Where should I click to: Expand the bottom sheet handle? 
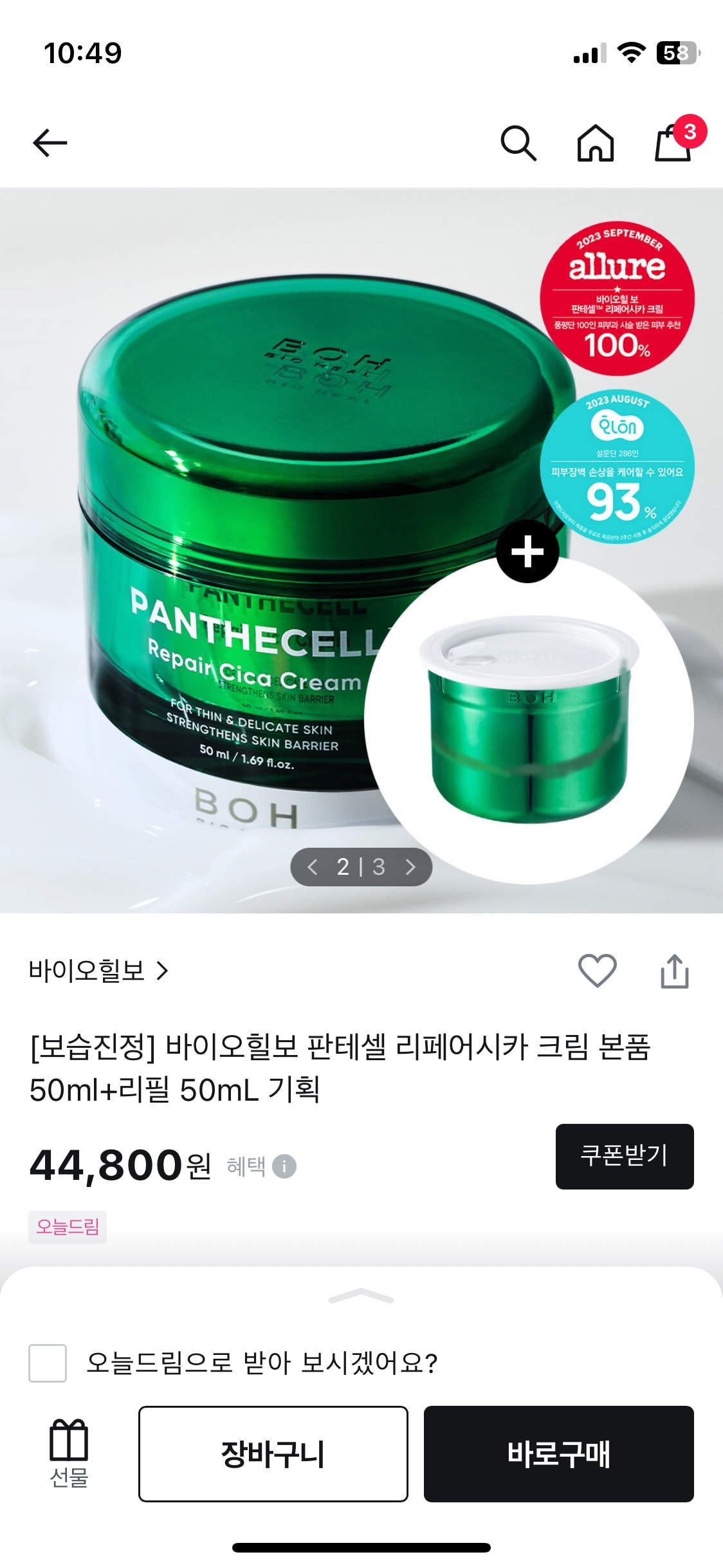click(x=361, y=1296)
